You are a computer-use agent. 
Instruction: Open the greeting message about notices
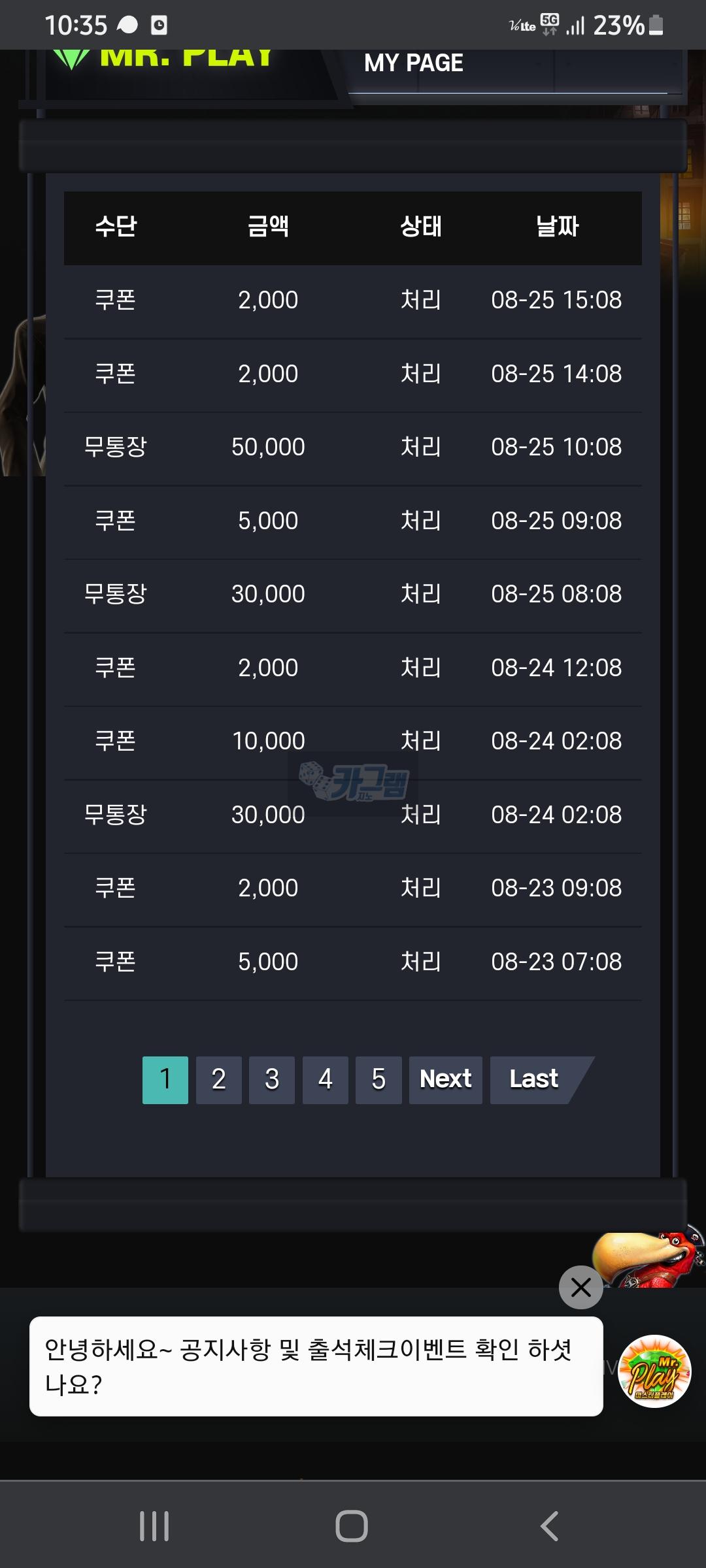316,1366
